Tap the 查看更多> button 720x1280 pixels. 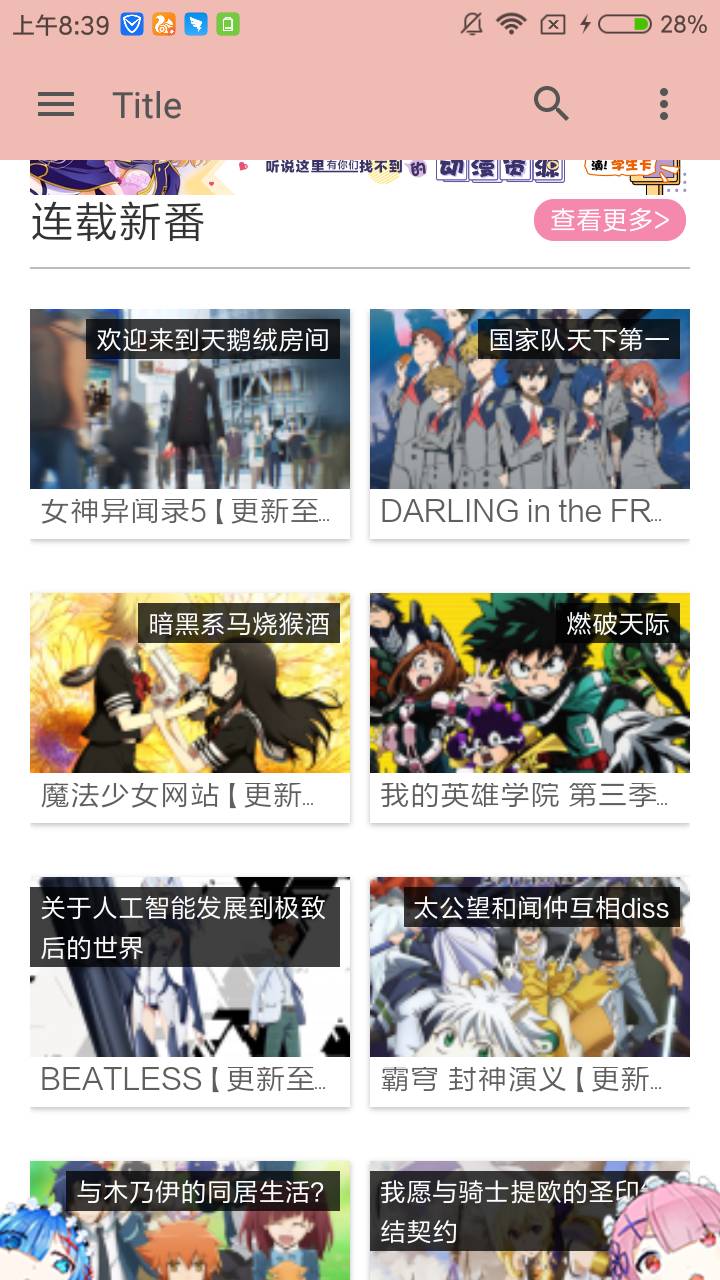[609, 220]
